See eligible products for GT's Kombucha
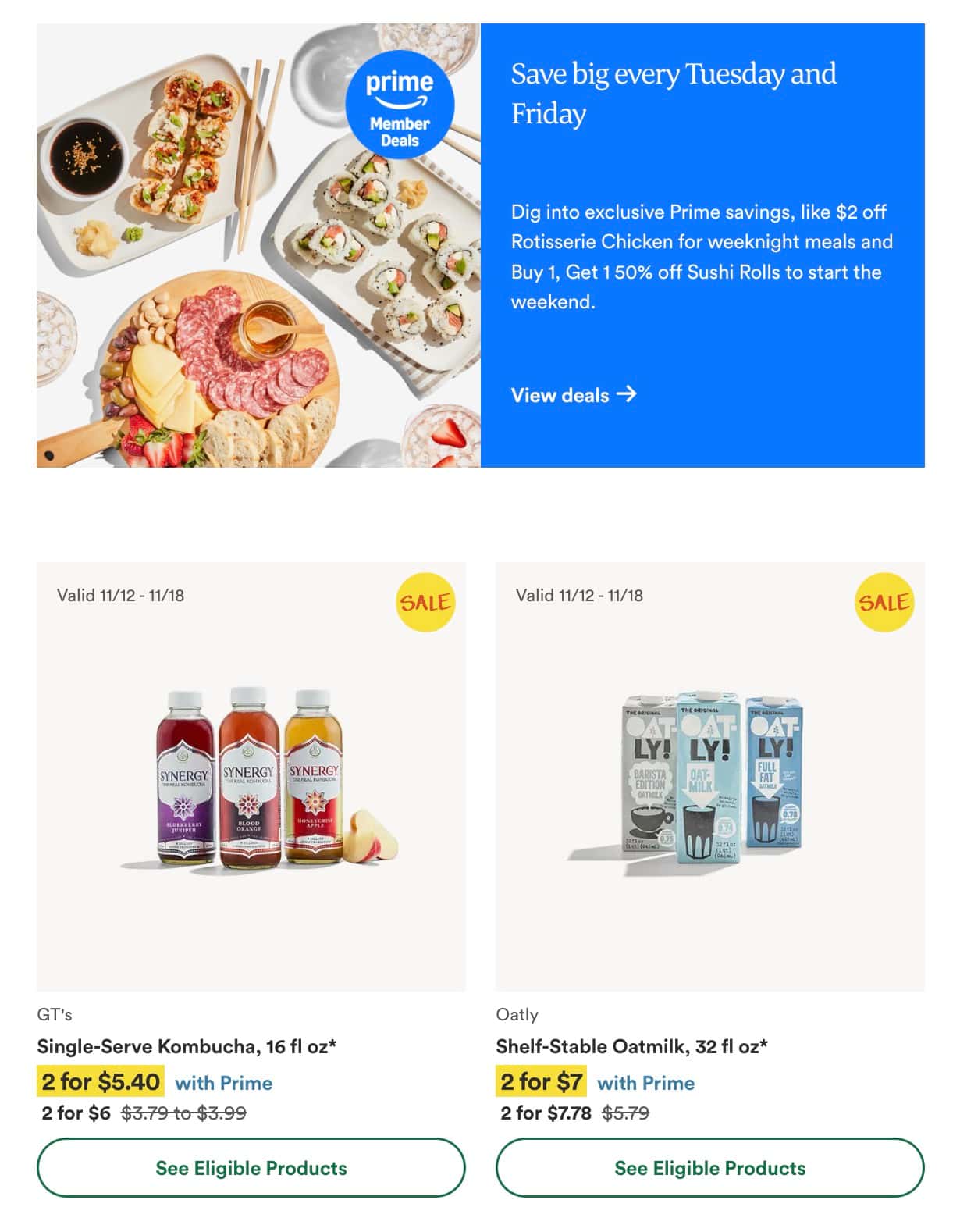The height and width of the screenshot is (1232, 960). coord(251,1168)
